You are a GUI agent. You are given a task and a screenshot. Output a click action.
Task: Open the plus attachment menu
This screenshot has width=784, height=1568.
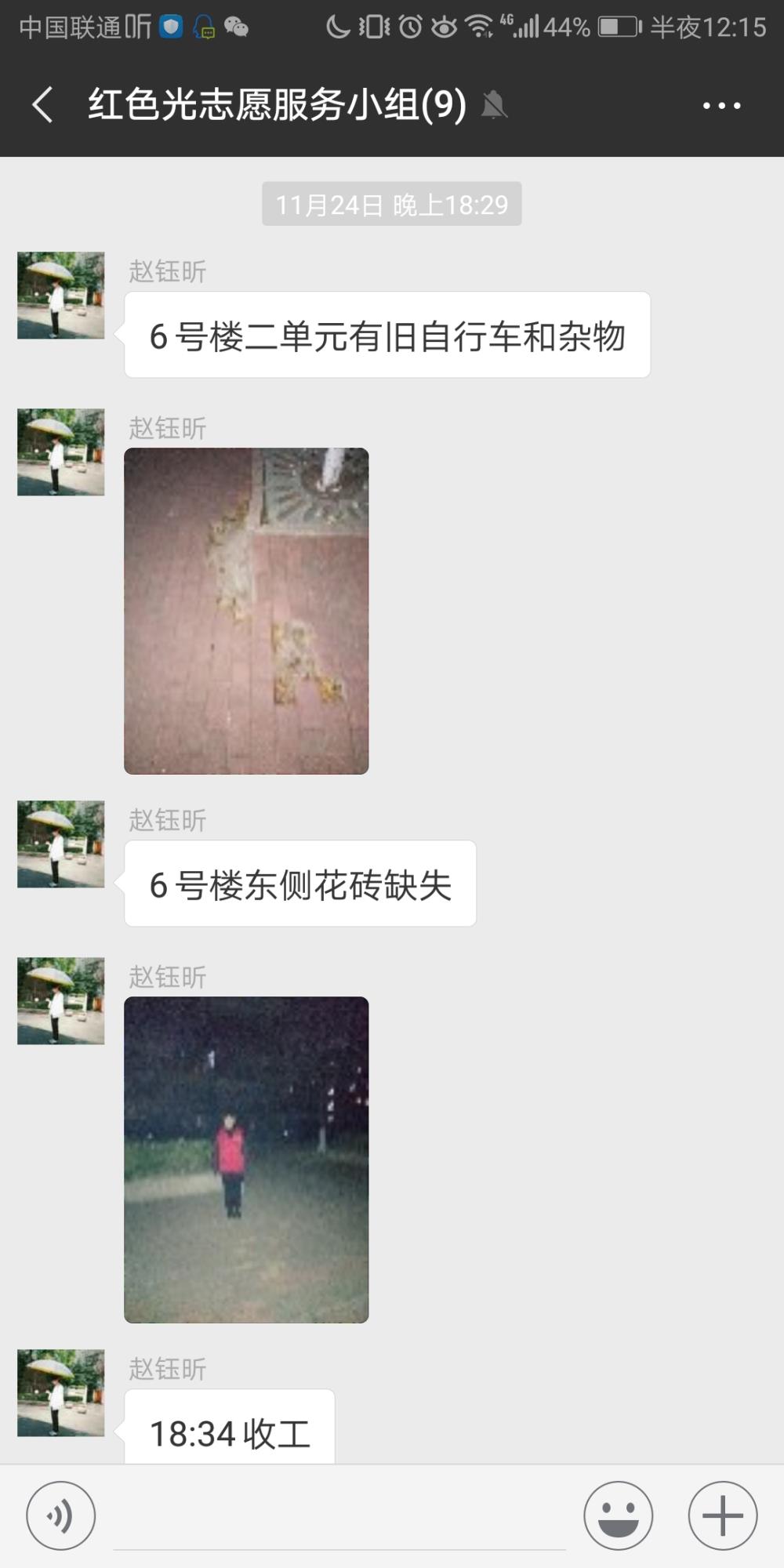pyautogui.click(x=722, y=1515)
